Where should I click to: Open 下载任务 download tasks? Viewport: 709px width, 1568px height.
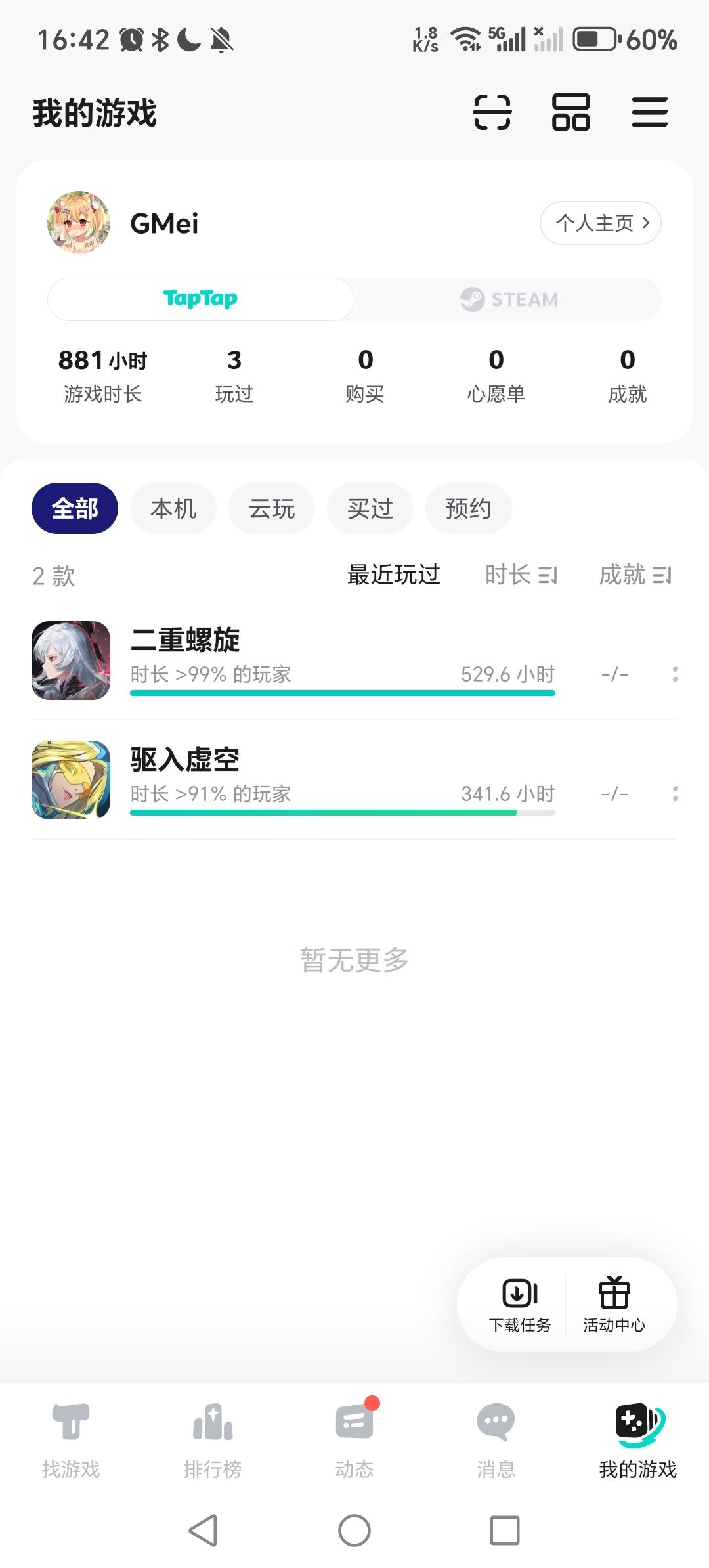click(x=520, y=1305)
